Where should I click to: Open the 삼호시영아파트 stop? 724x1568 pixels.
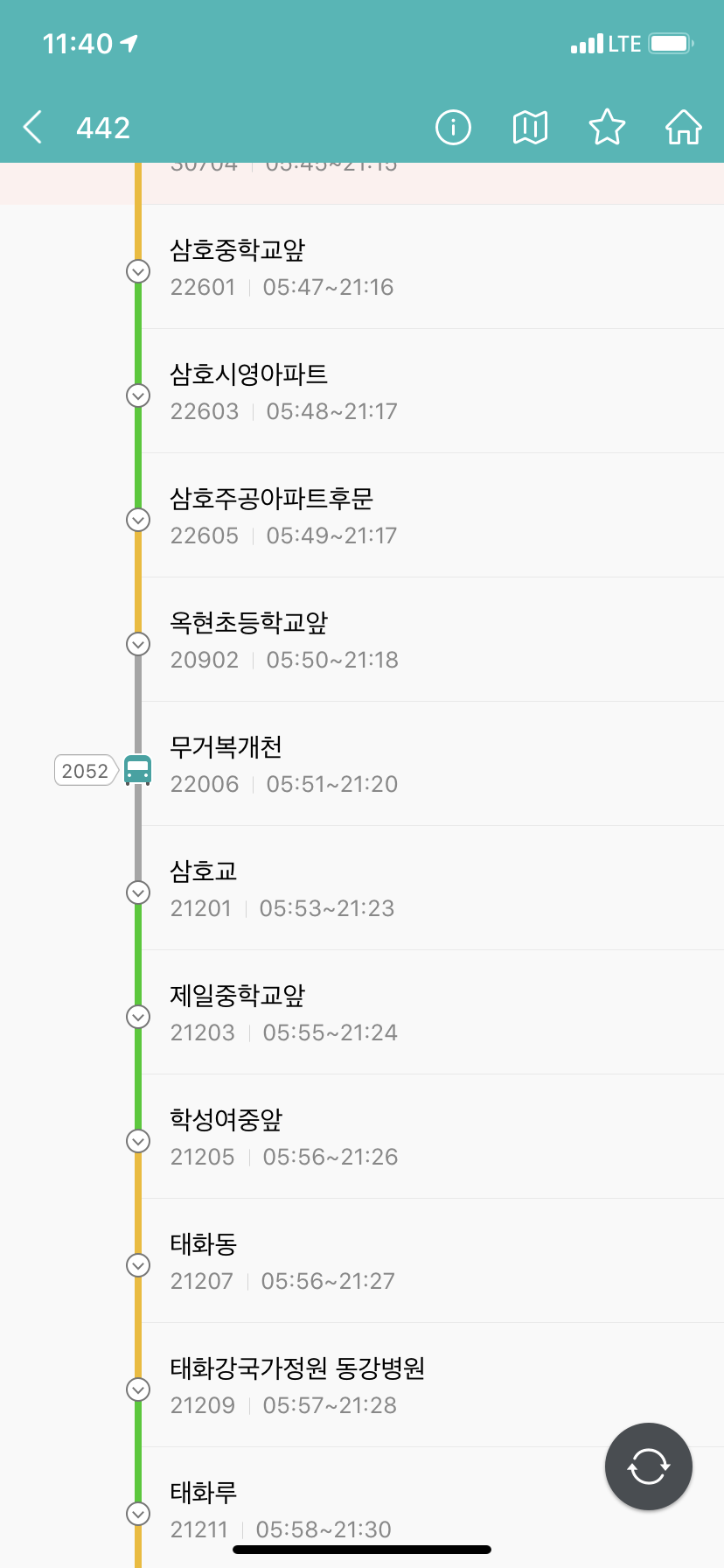tap(433, 391)
